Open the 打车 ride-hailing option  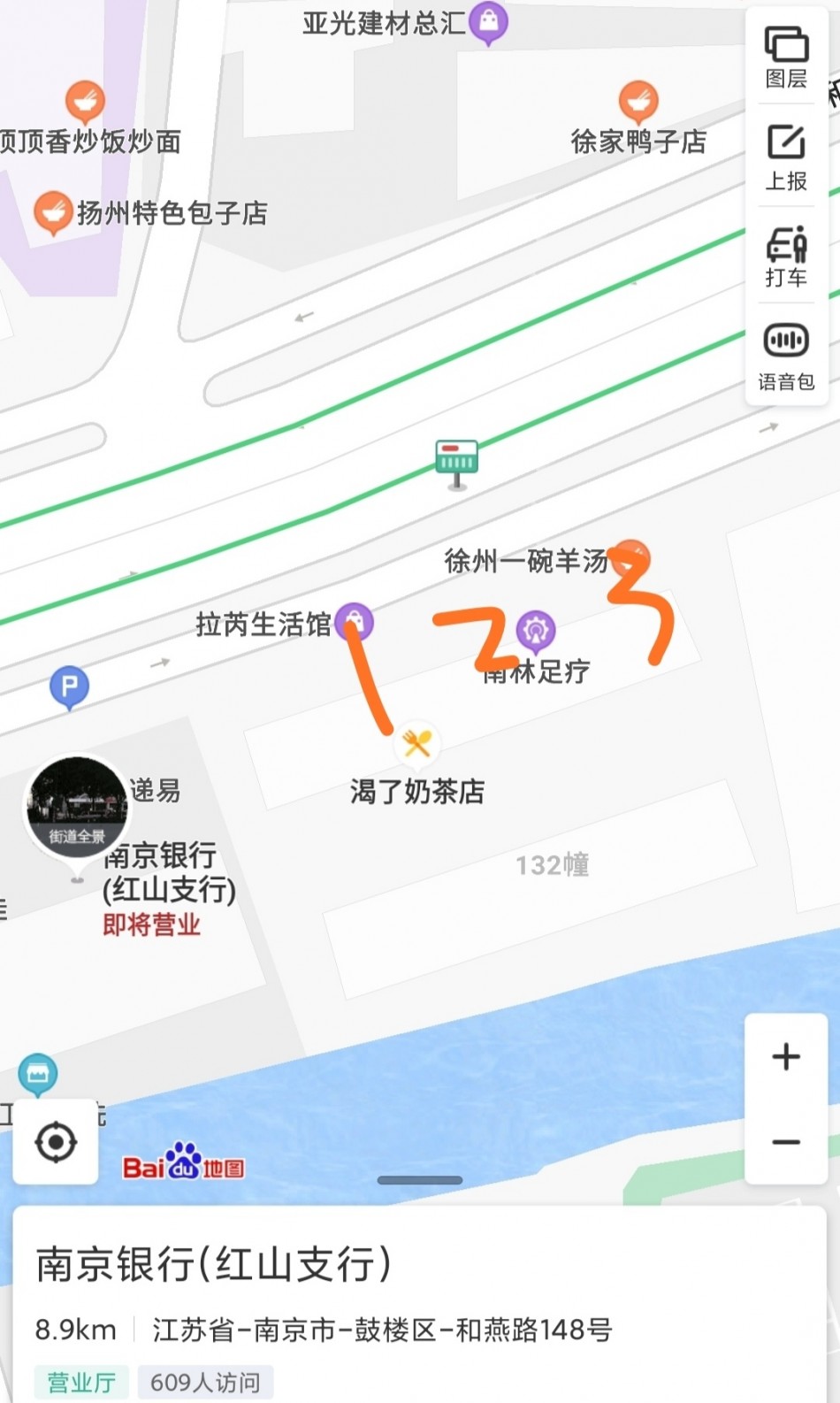(786, 257)
